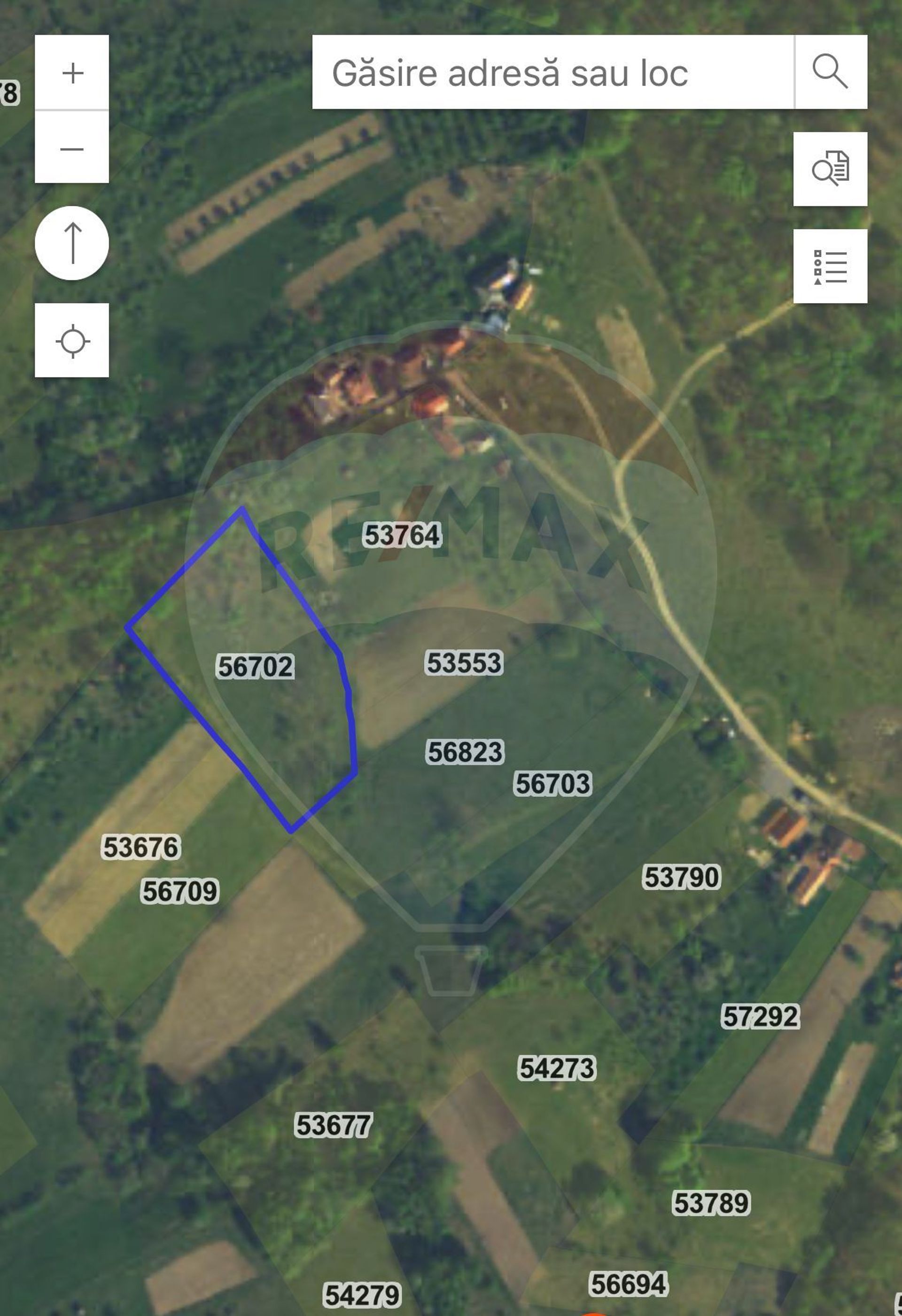Focus the 'Găsire adresă sau loc' field
Image resolution: width=902 pixels, height=1316 pixels.
[x=552, y=72]
